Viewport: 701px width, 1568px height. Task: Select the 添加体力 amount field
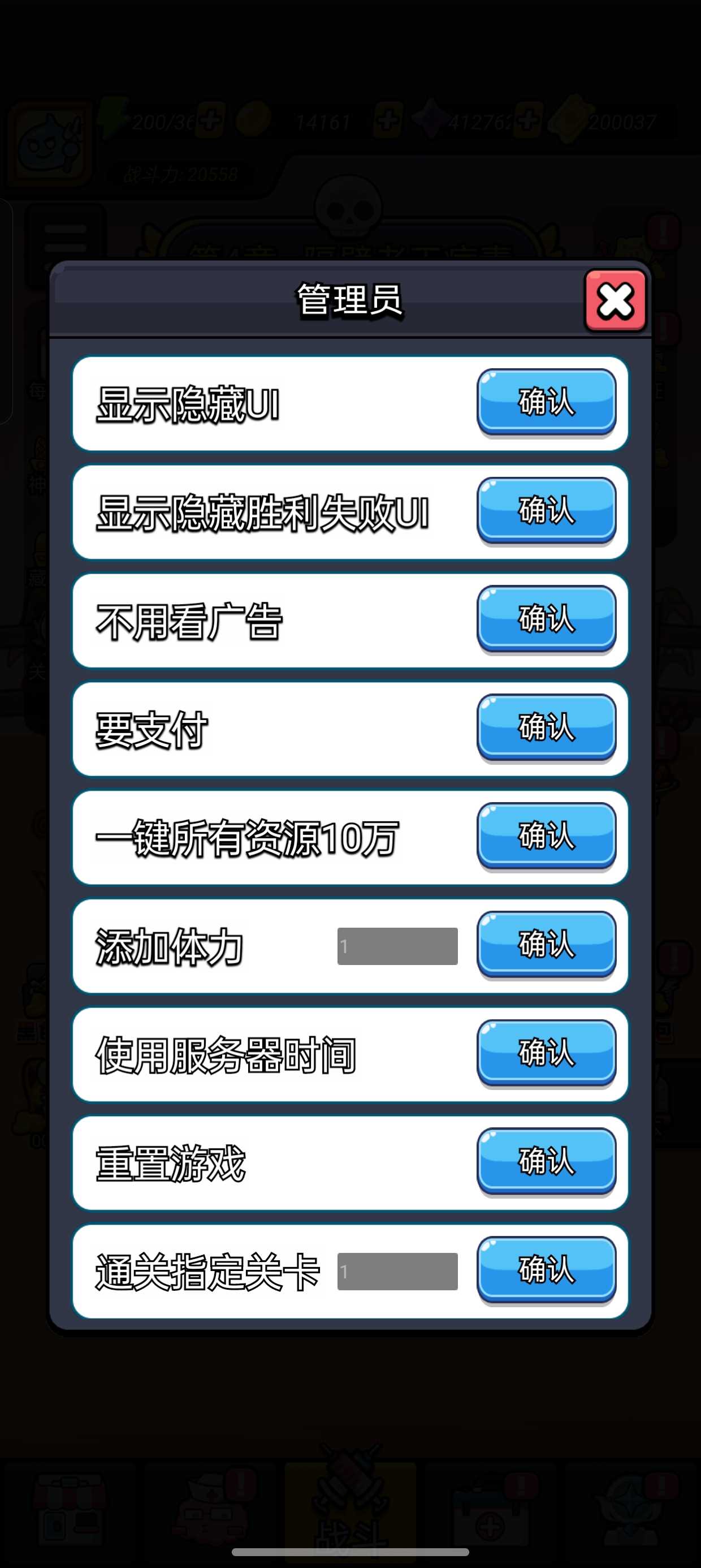(x=397, y=946)
